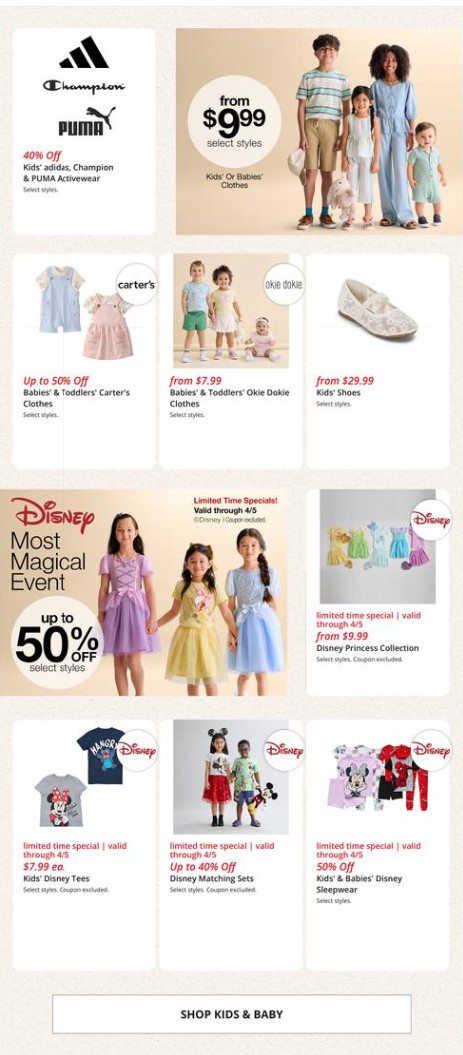Open Kids' Disney Tees $7.99 deal
The image size is (463, 1055).
click(84, 845)
